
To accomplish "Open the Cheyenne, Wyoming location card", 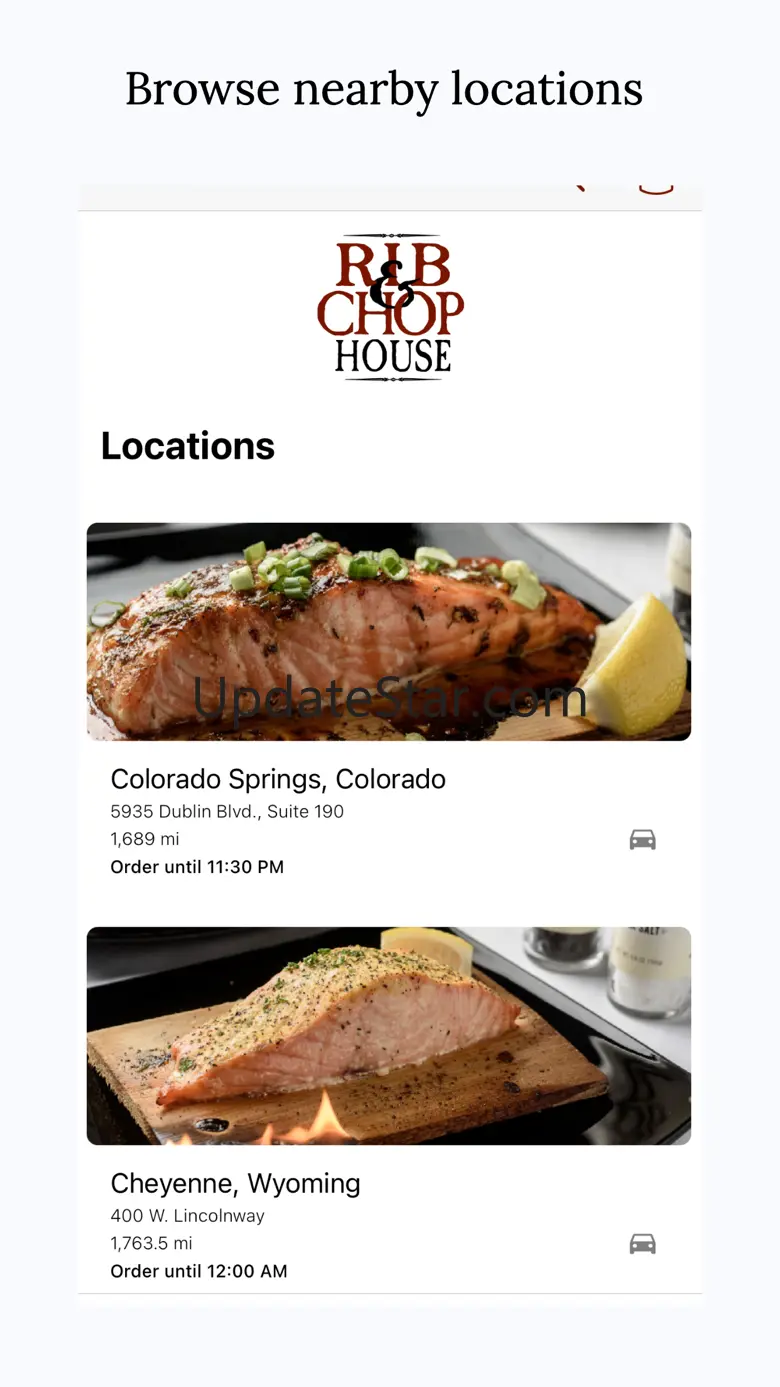I will pos(389,1107).
